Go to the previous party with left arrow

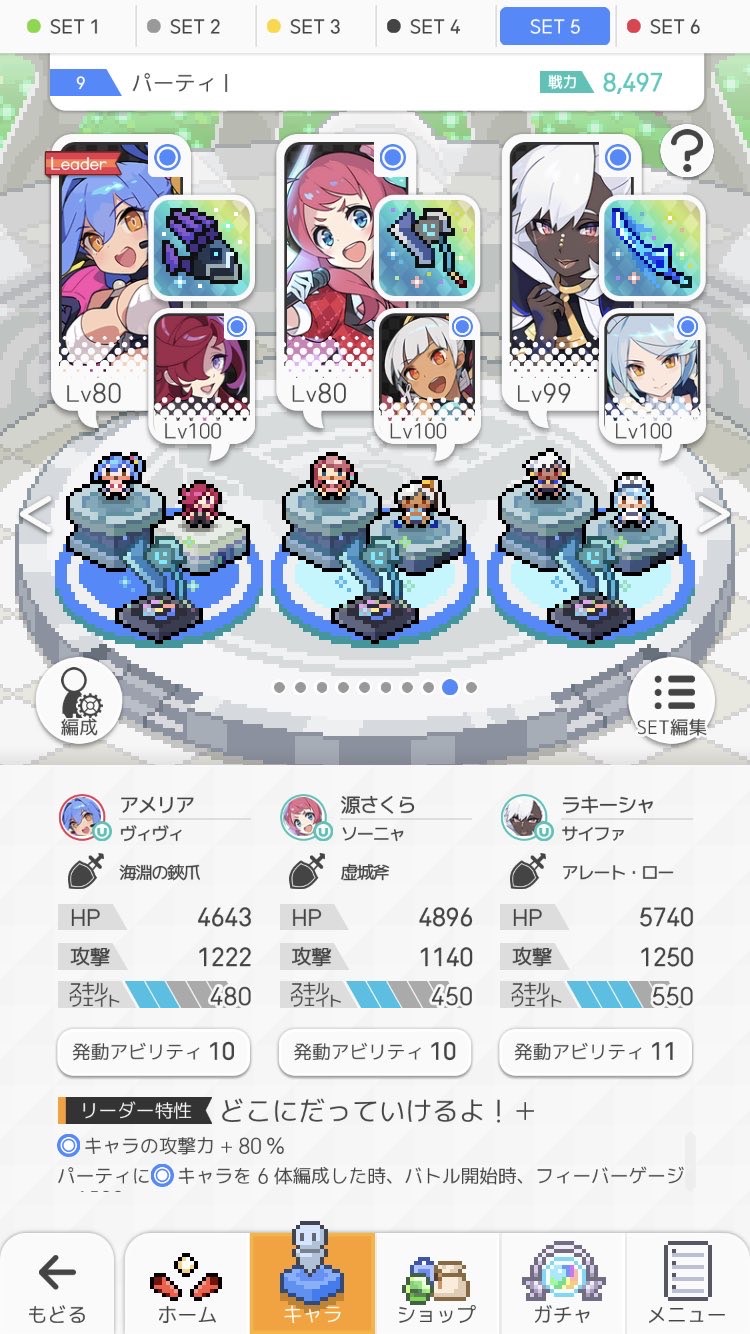(x=35, y=516)
